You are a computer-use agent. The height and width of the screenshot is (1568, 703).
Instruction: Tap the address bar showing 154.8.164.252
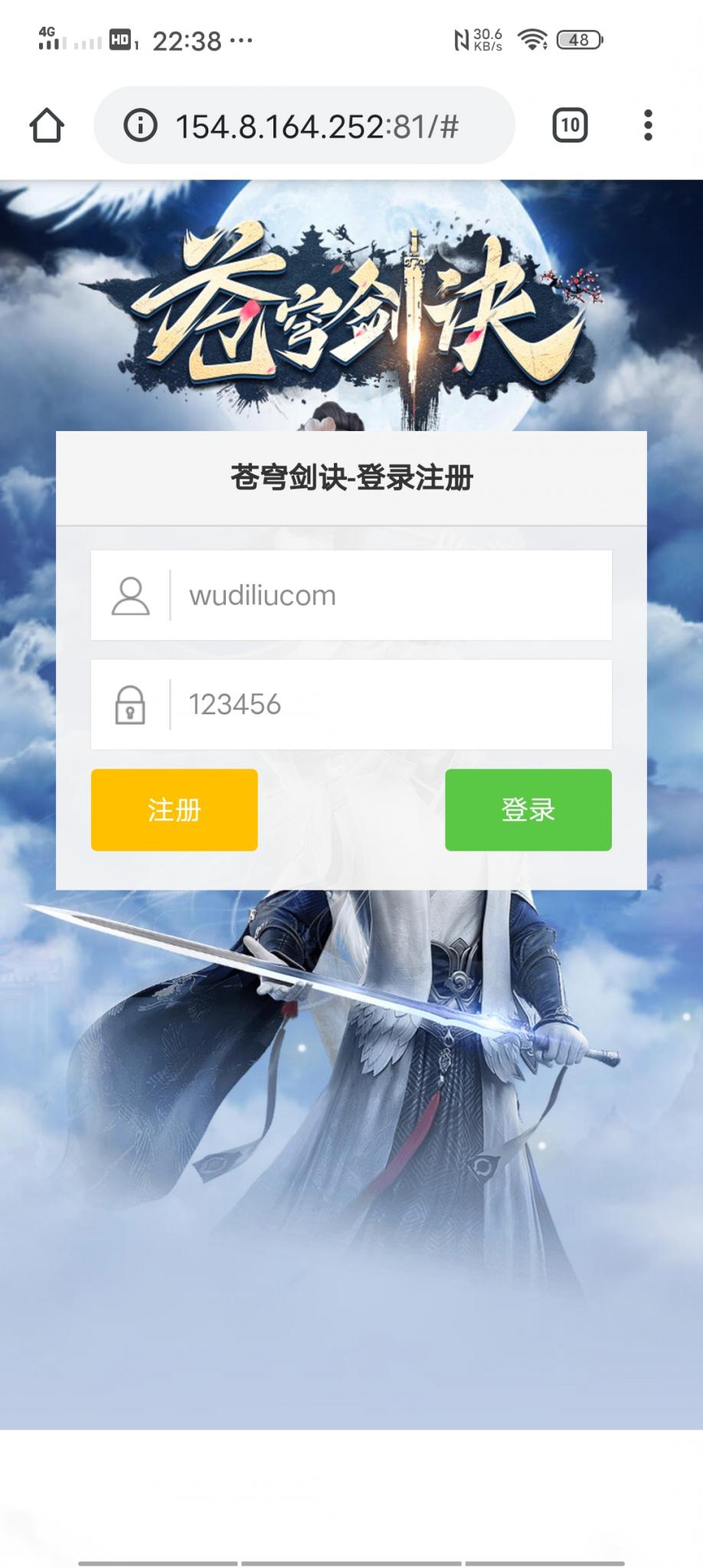click(x=318, y=126)
